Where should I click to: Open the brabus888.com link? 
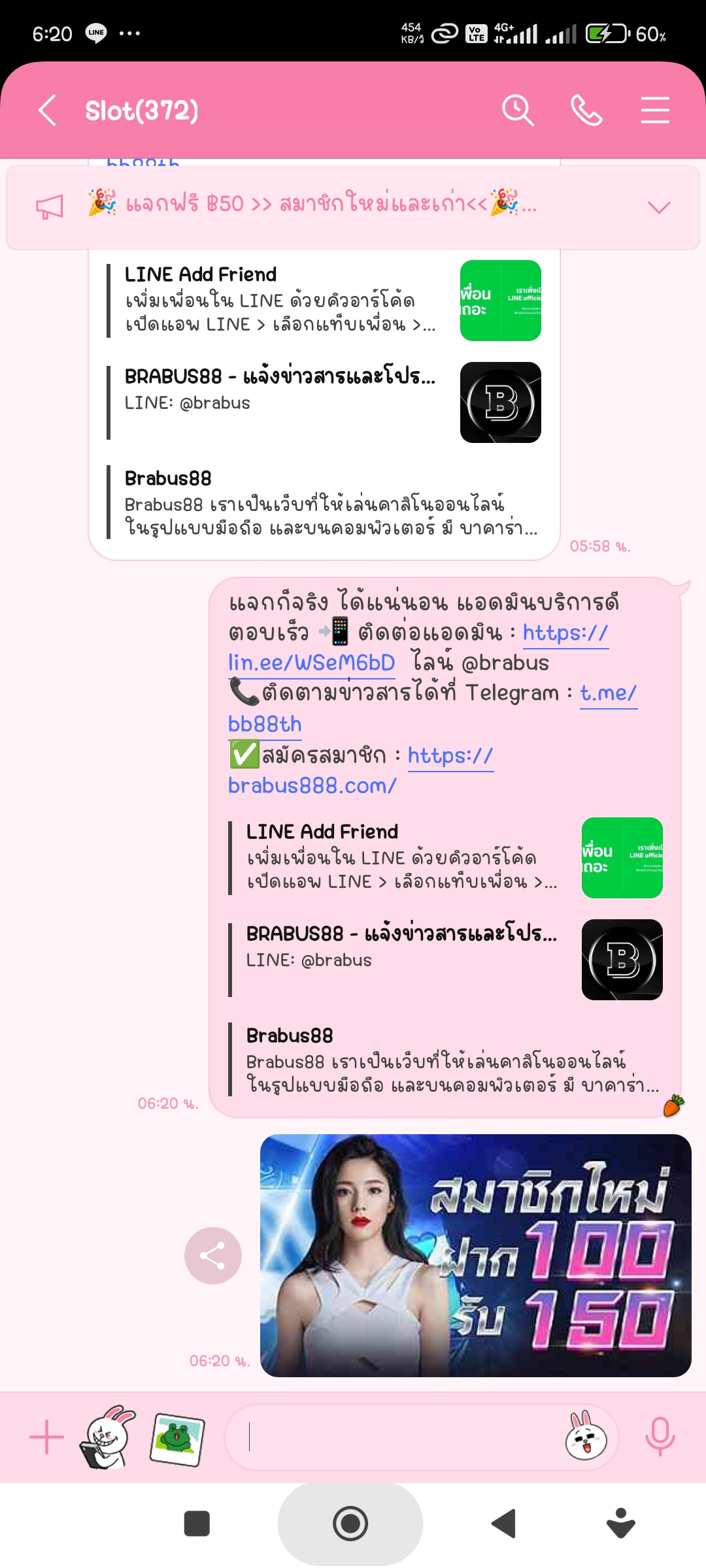[312, 785]
